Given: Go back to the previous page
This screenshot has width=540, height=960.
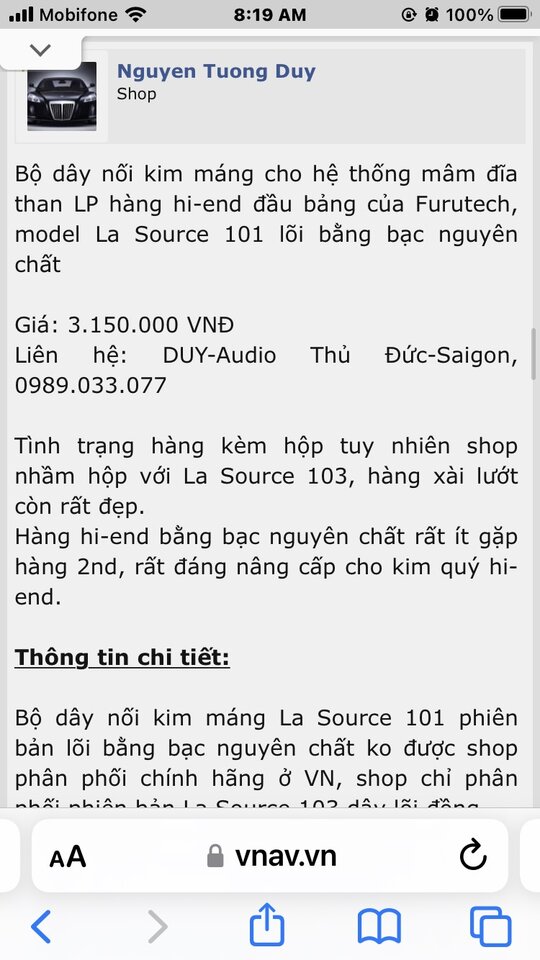Looking at the screenshot, I should pos(41,926).
